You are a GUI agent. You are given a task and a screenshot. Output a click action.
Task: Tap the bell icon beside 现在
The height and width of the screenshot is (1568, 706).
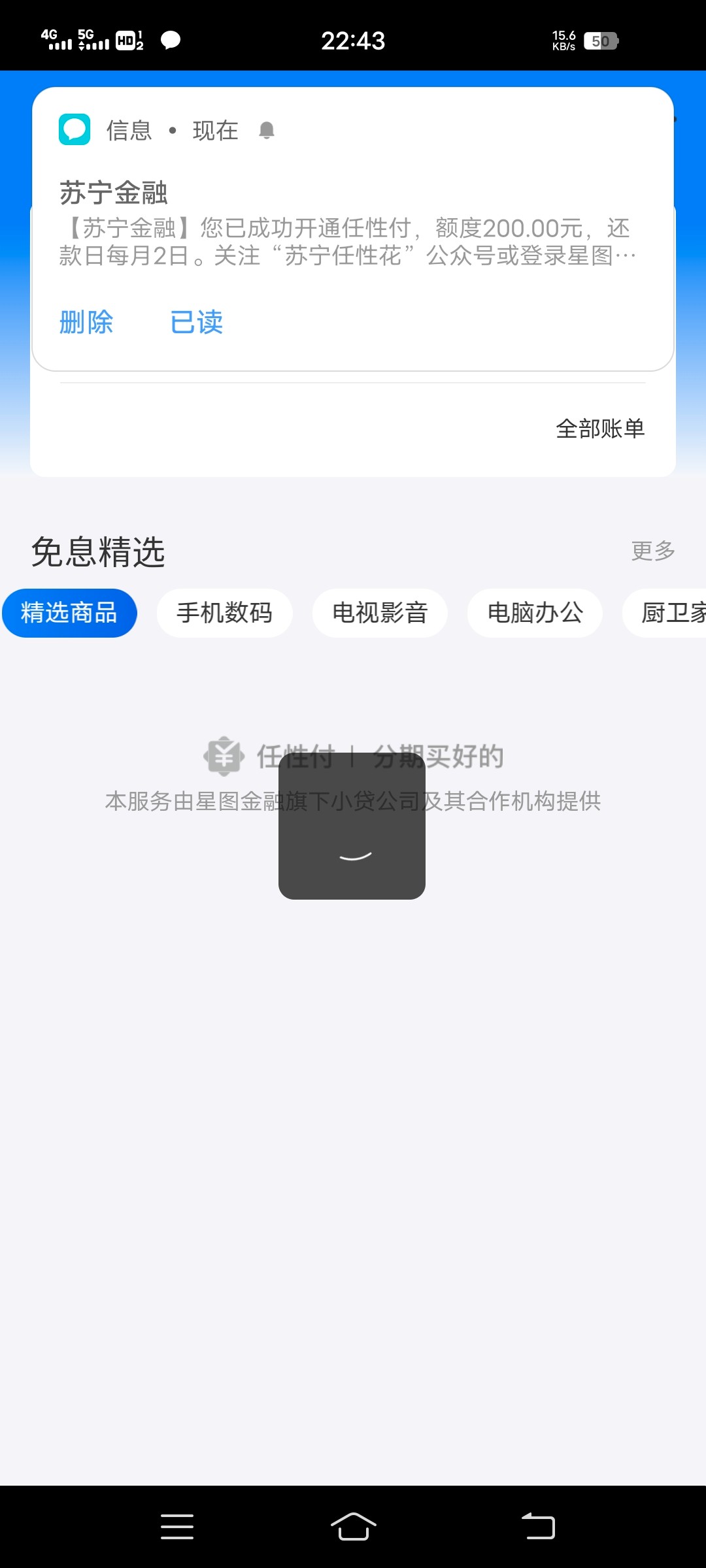click(x=267, y=130)
